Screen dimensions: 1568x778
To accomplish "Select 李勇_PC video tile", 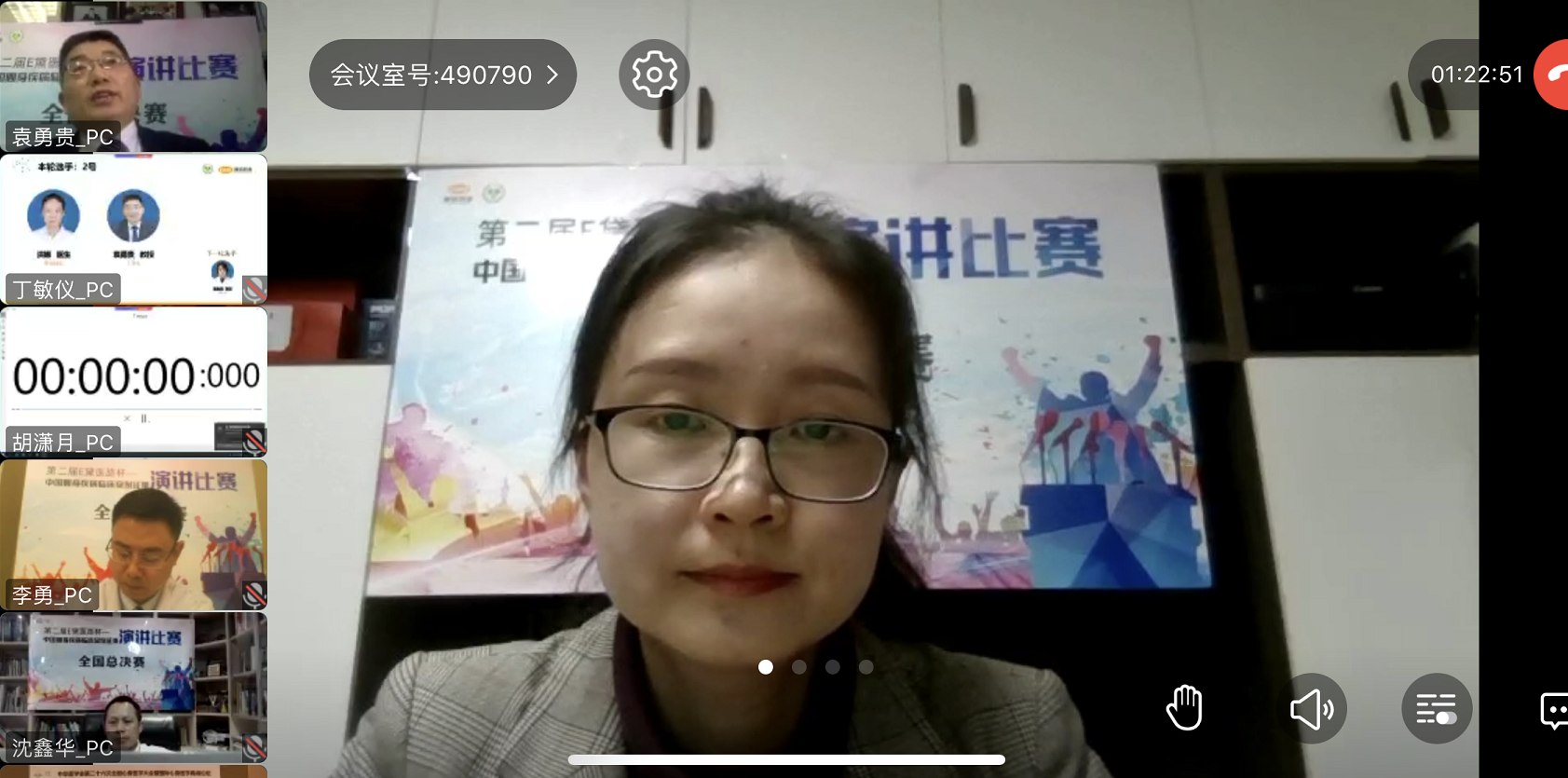I will [134, 535].
